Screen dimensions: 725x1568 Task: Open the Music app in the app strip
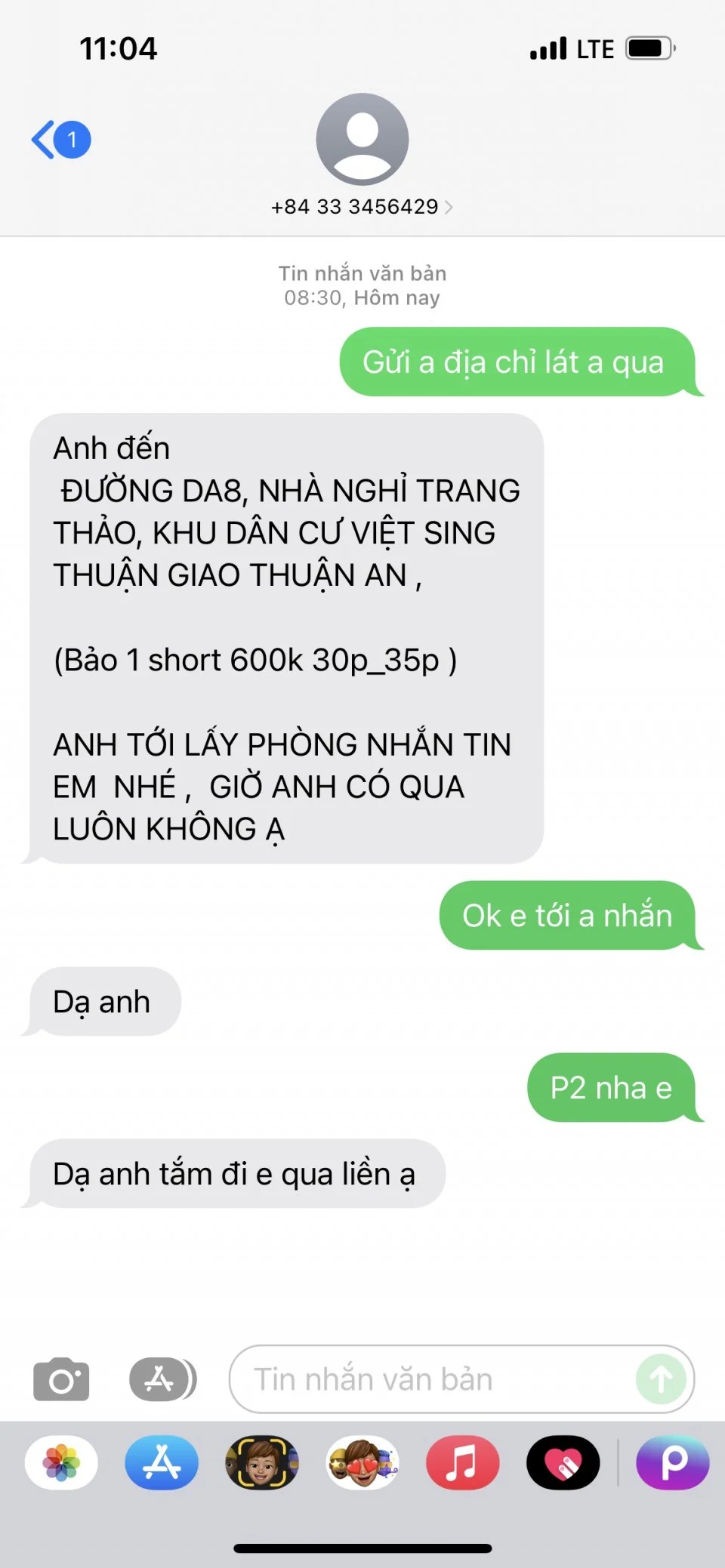[x=462, y=1462]
